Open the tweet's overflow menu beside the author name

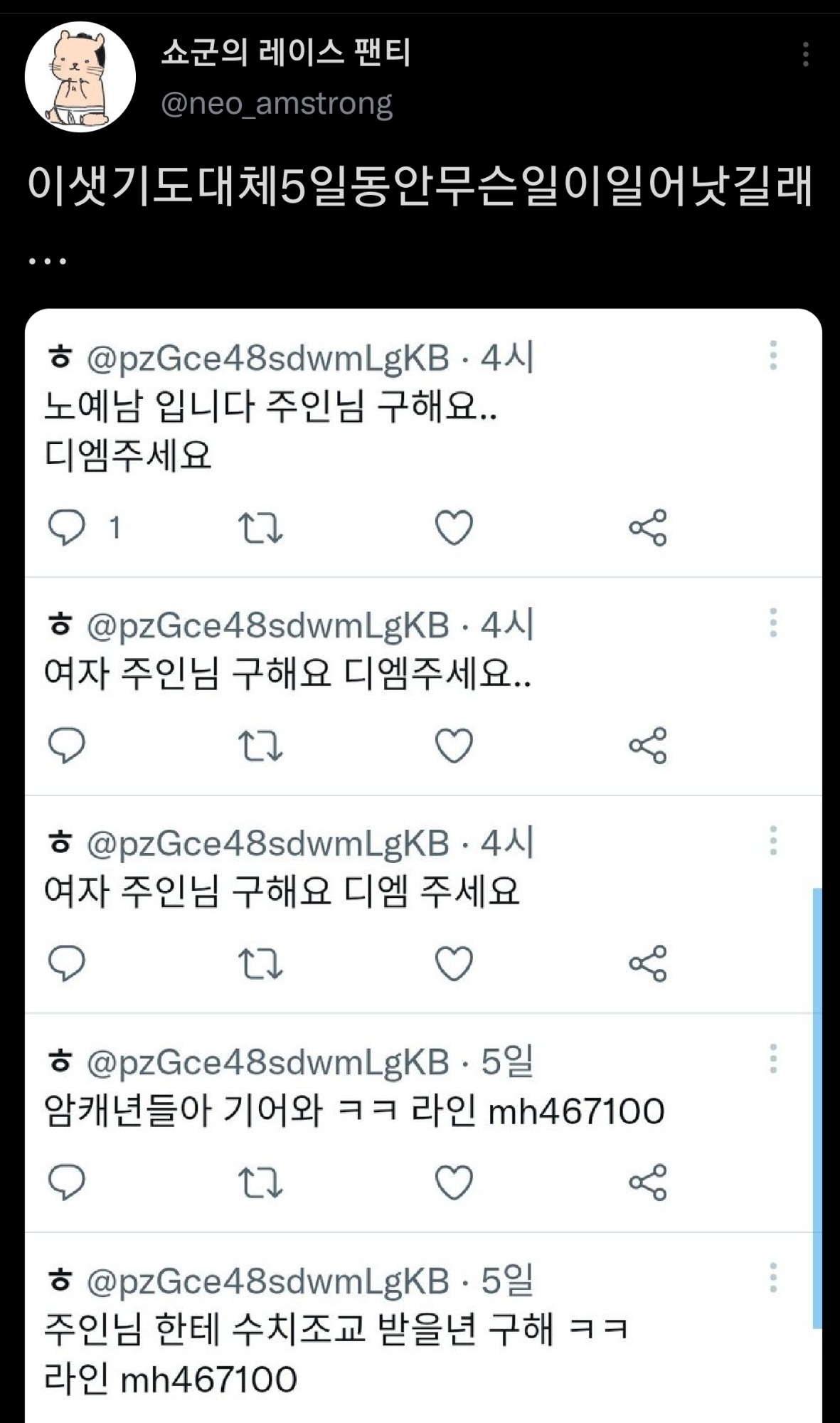(805, 54)
